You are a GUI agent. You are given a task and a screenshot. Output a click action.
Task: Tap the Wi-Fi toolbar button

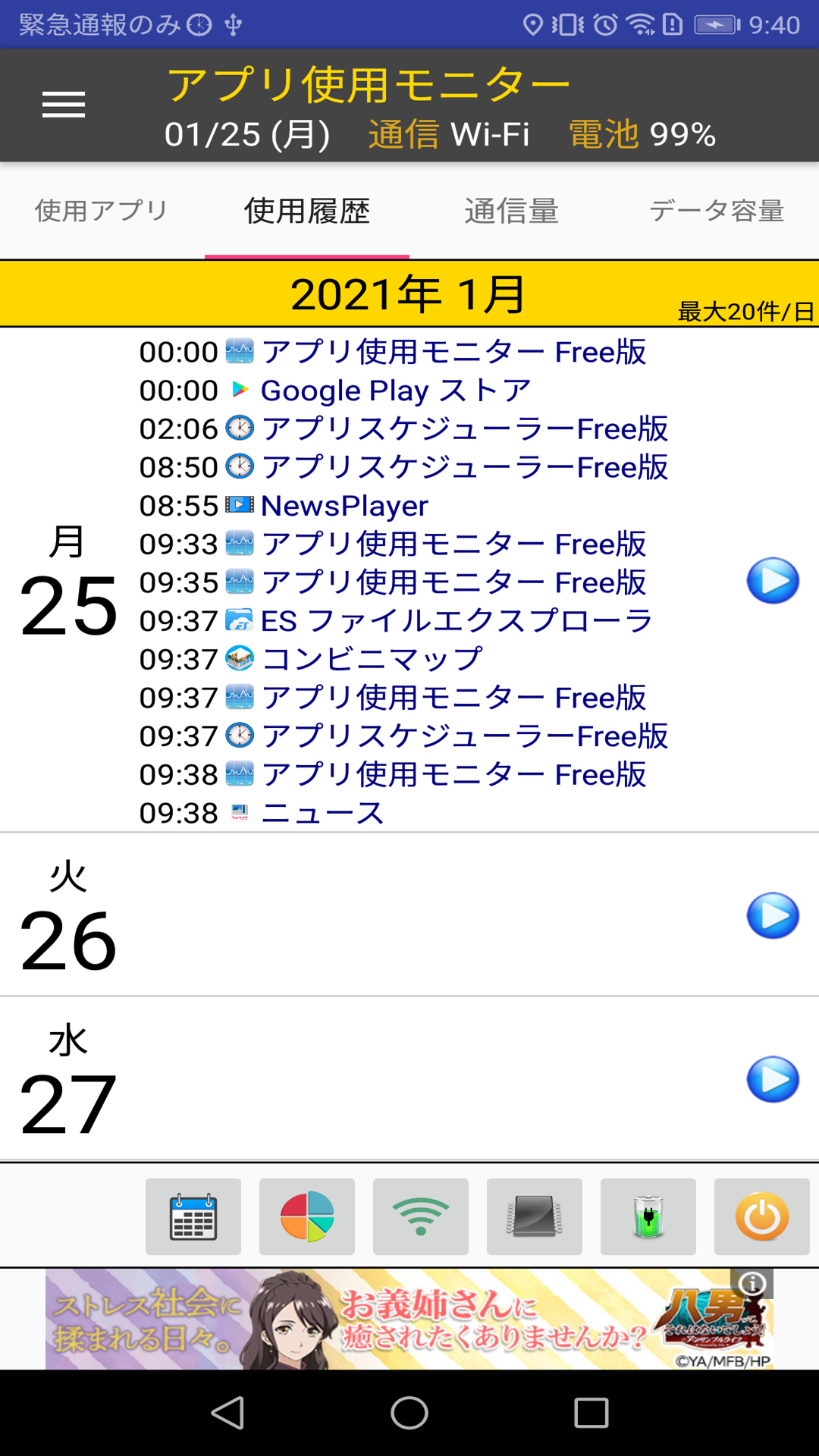[421, 1216]
